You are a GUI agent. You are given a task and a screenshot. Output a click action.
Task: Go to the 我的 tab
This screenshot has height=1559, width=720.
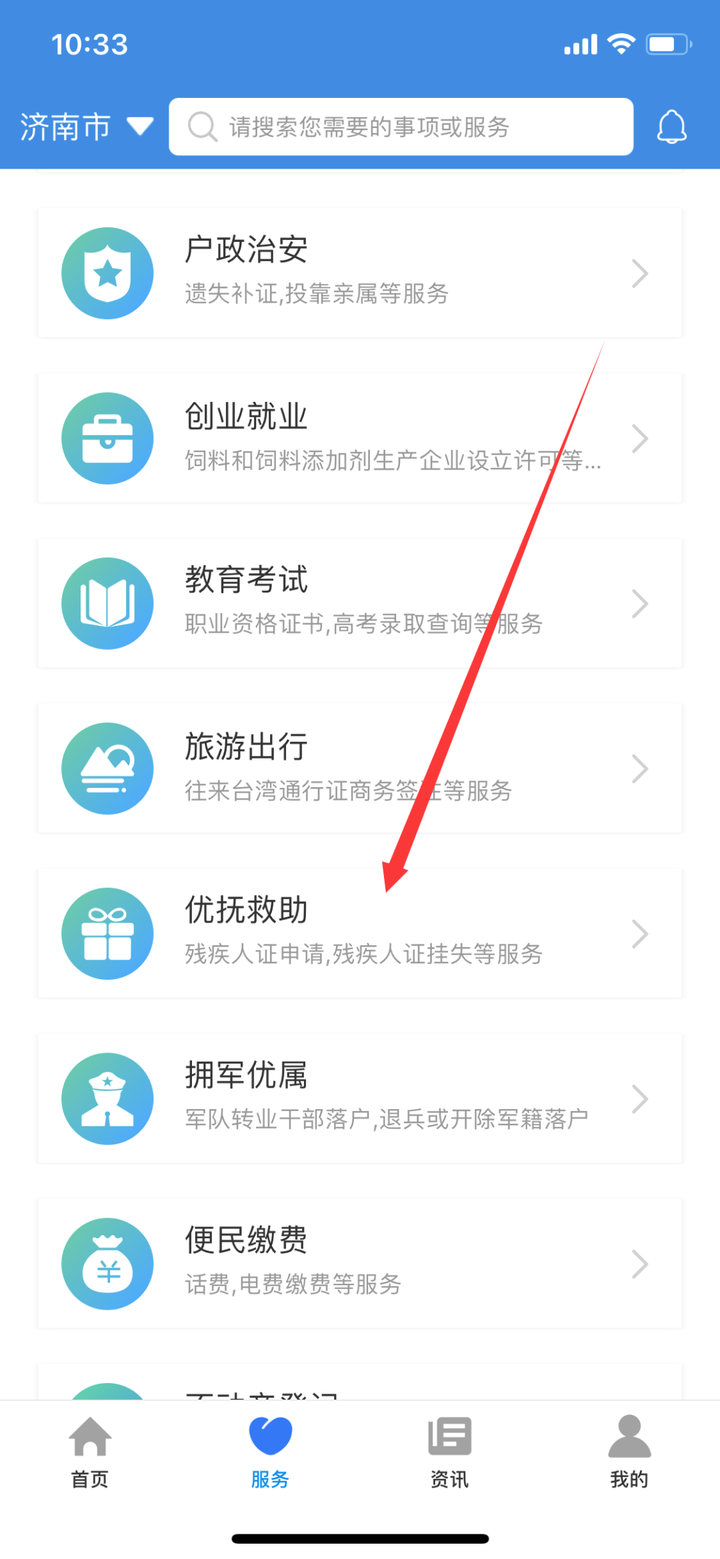tap(629, 1452)
